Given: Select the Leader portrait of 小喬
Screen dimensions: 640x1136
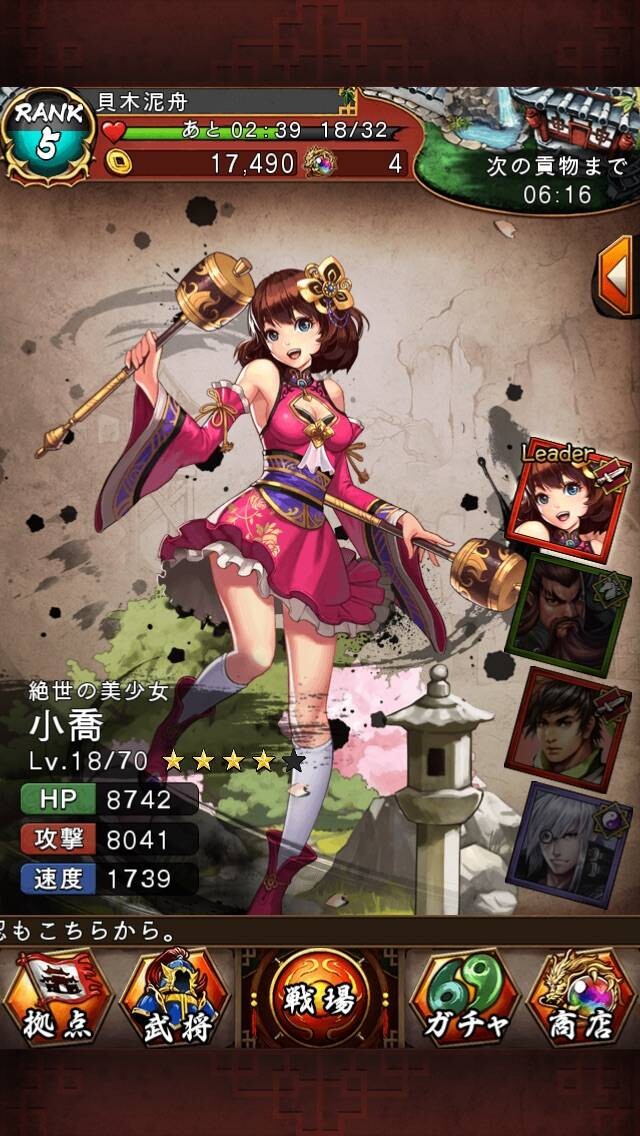Looking at the screenshot, I should [568, 499].
